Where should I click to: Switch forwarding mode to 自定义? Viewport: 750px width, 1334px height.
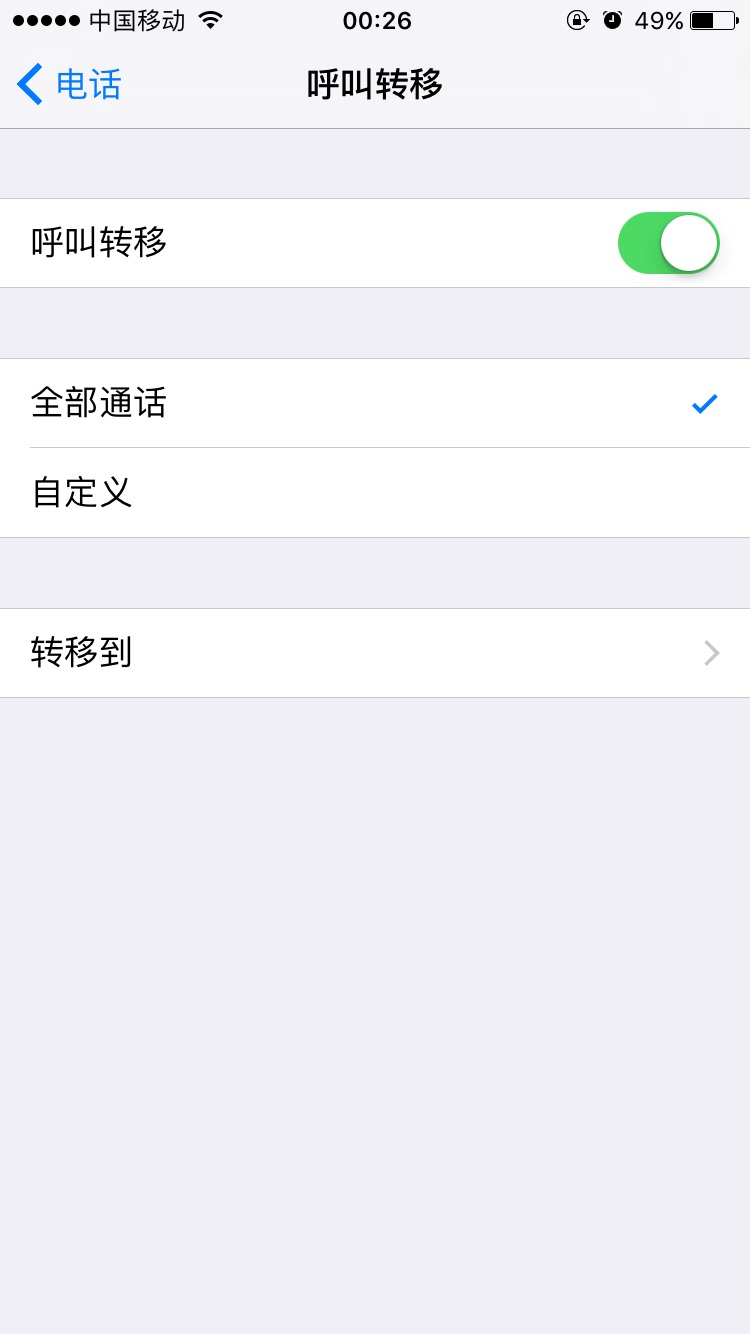coord(375,492)
